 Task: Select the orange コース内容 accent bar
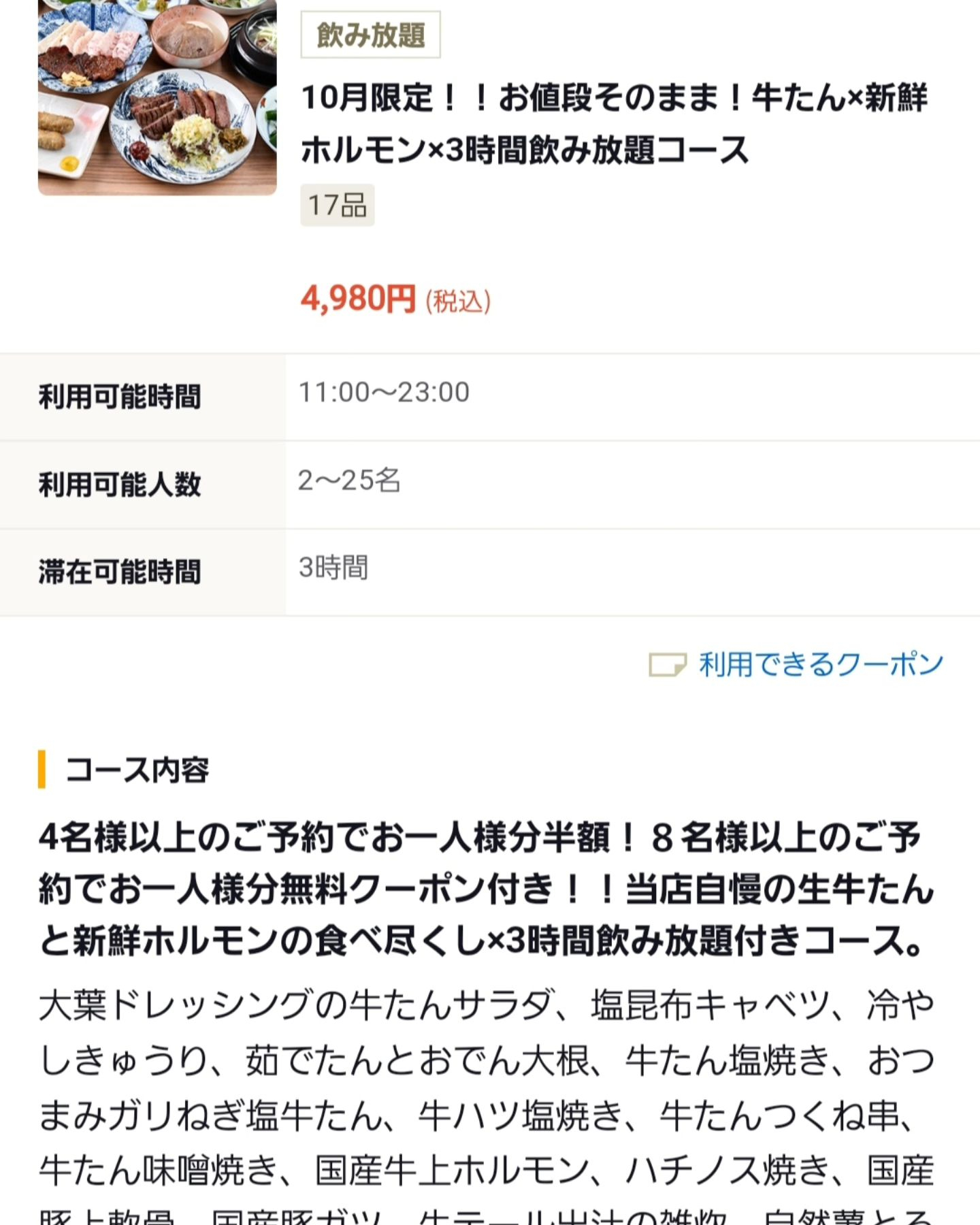point(42,767)
